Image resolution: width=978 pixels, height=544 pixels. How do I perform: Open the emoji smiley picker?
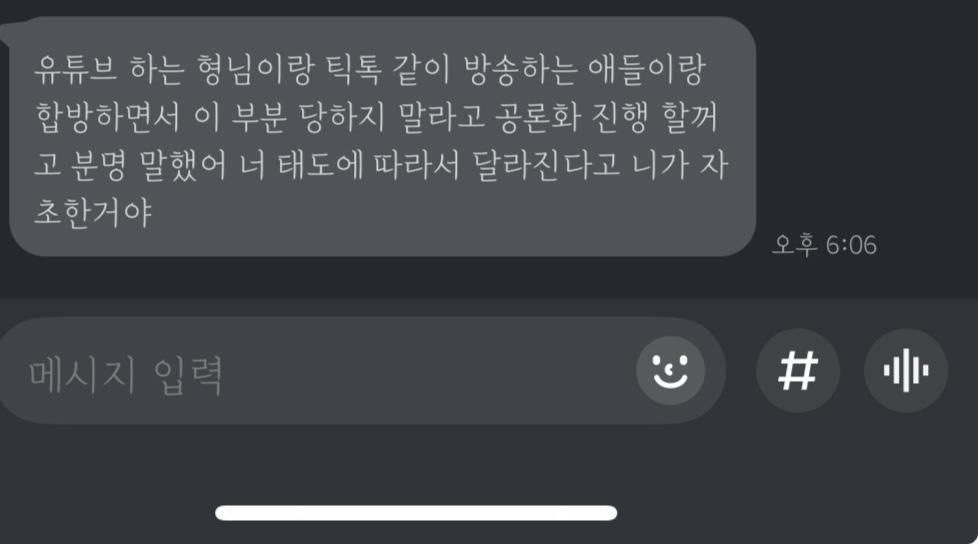tap(670, 371)
